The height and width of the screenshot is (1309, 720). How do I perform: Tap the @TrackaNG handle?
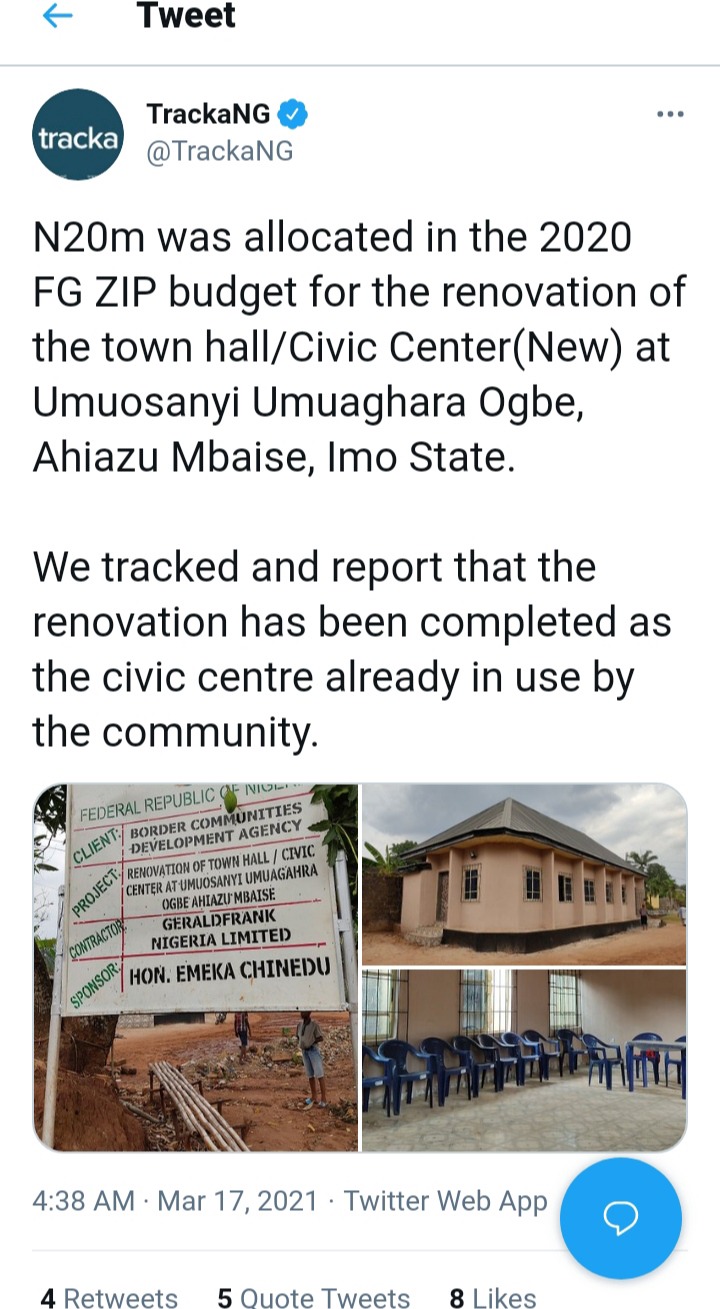220,151
